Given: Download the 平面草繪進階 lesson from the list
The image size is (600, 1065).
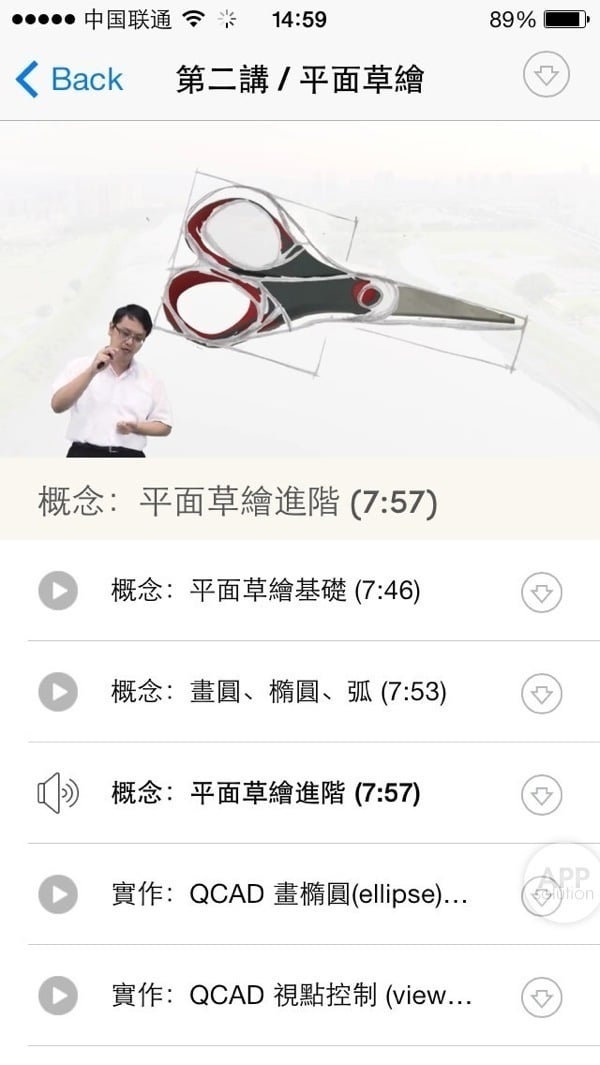Looking at the screenshot, I should [541, 794].
